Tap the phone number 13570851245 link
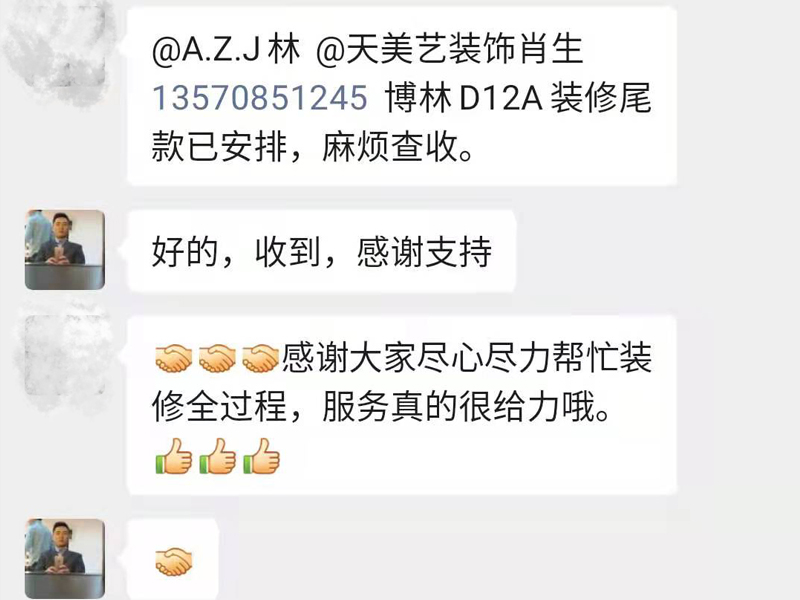This screenshot has width=800, height=600. 262,99
